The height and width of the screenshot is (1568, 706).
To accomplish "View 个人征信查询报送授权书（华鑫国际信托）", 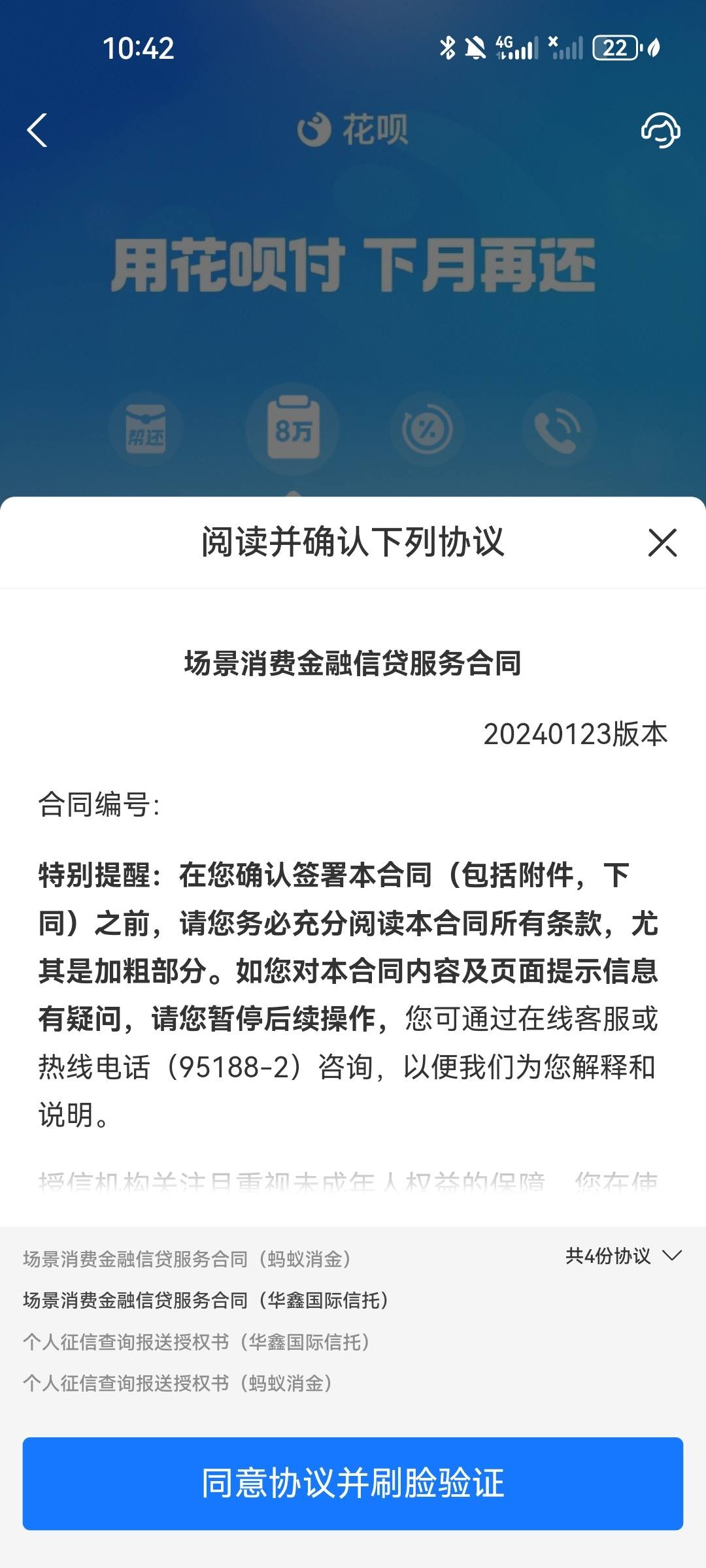I will coord(197,1342).
